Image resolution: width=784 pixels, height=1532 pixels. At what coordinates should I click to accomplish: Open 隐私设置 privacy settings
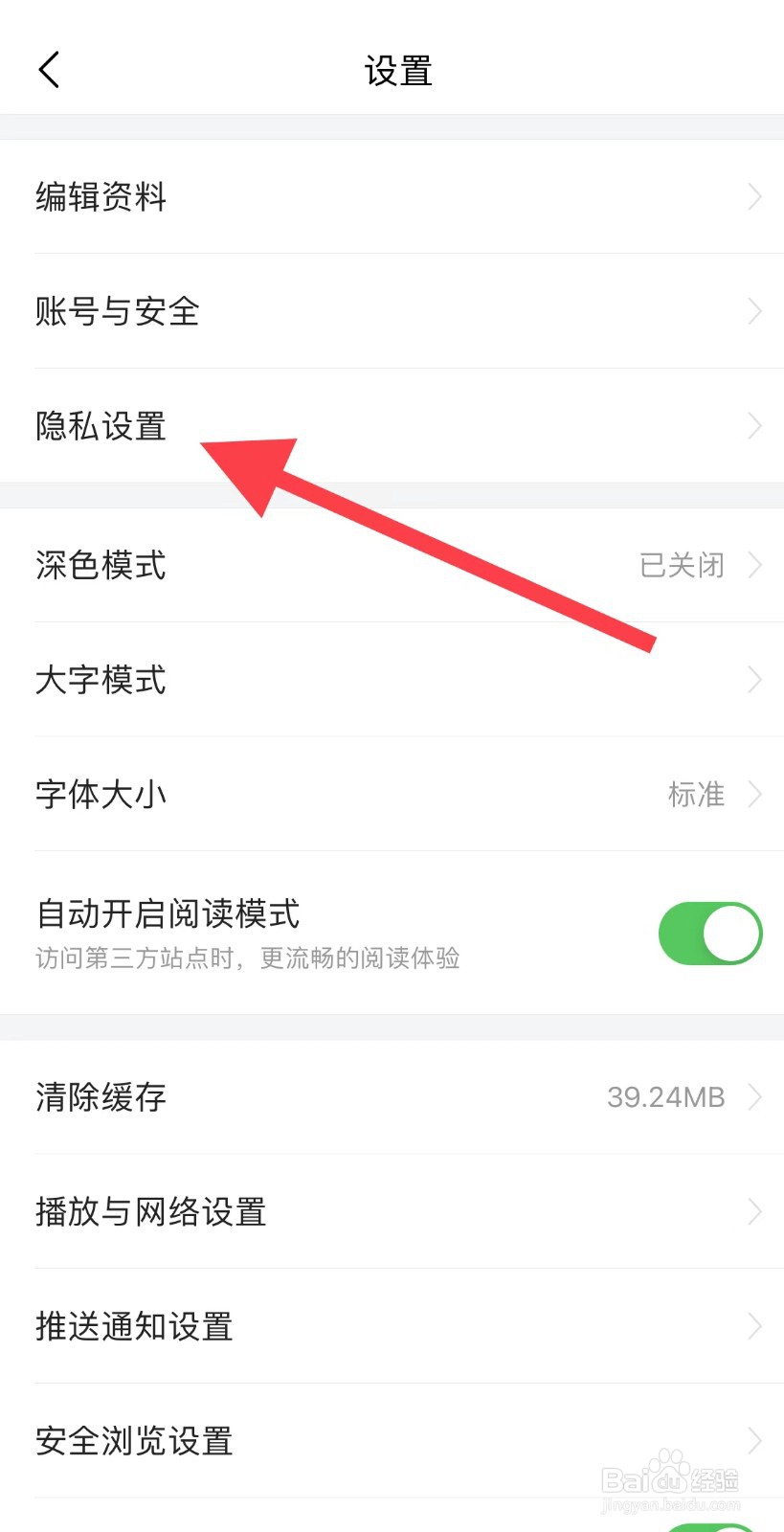click(x=101, y=426)
